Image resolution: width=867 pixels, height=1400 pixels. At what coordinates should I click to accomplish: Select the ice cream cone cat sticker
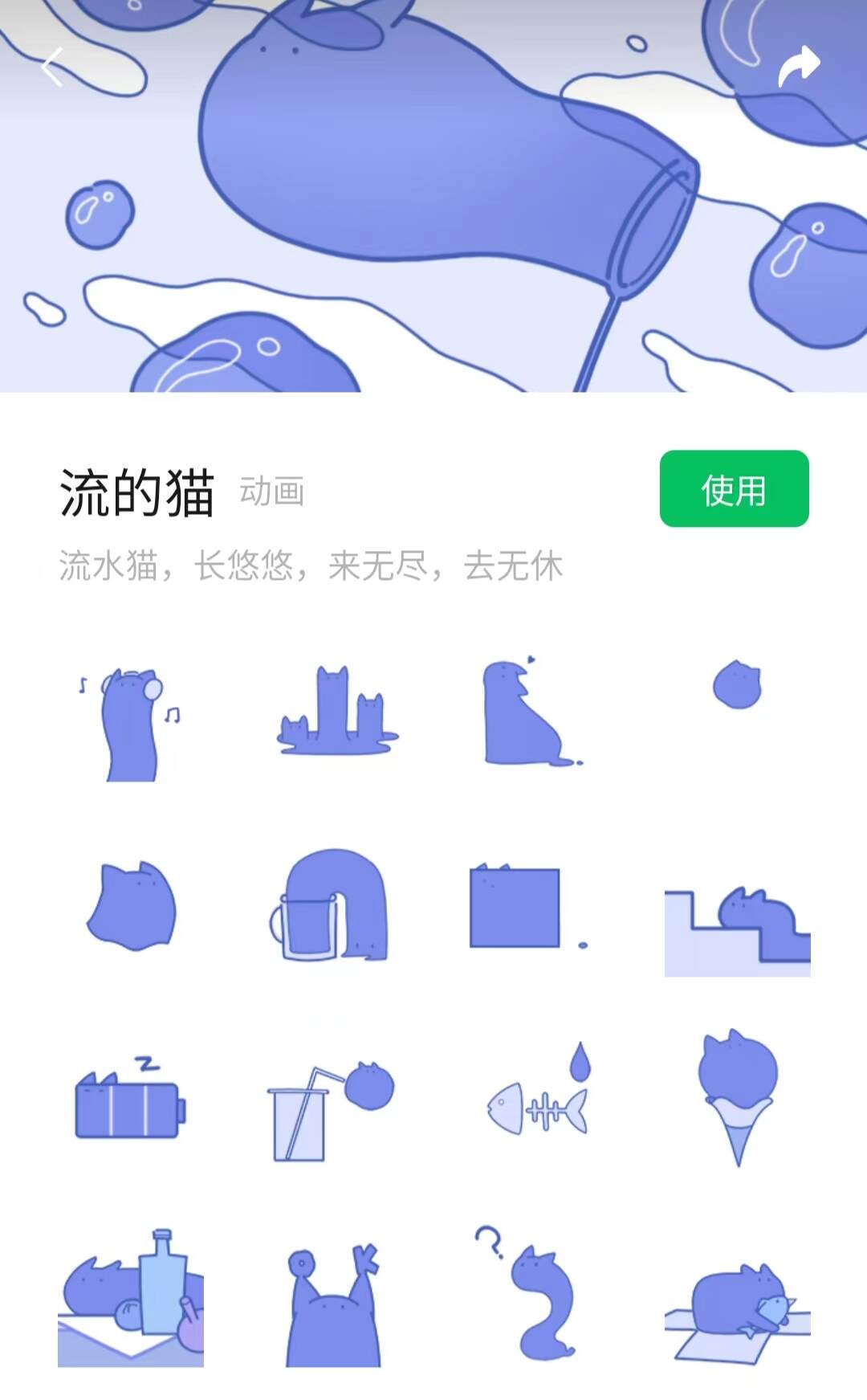[738, 1096]
